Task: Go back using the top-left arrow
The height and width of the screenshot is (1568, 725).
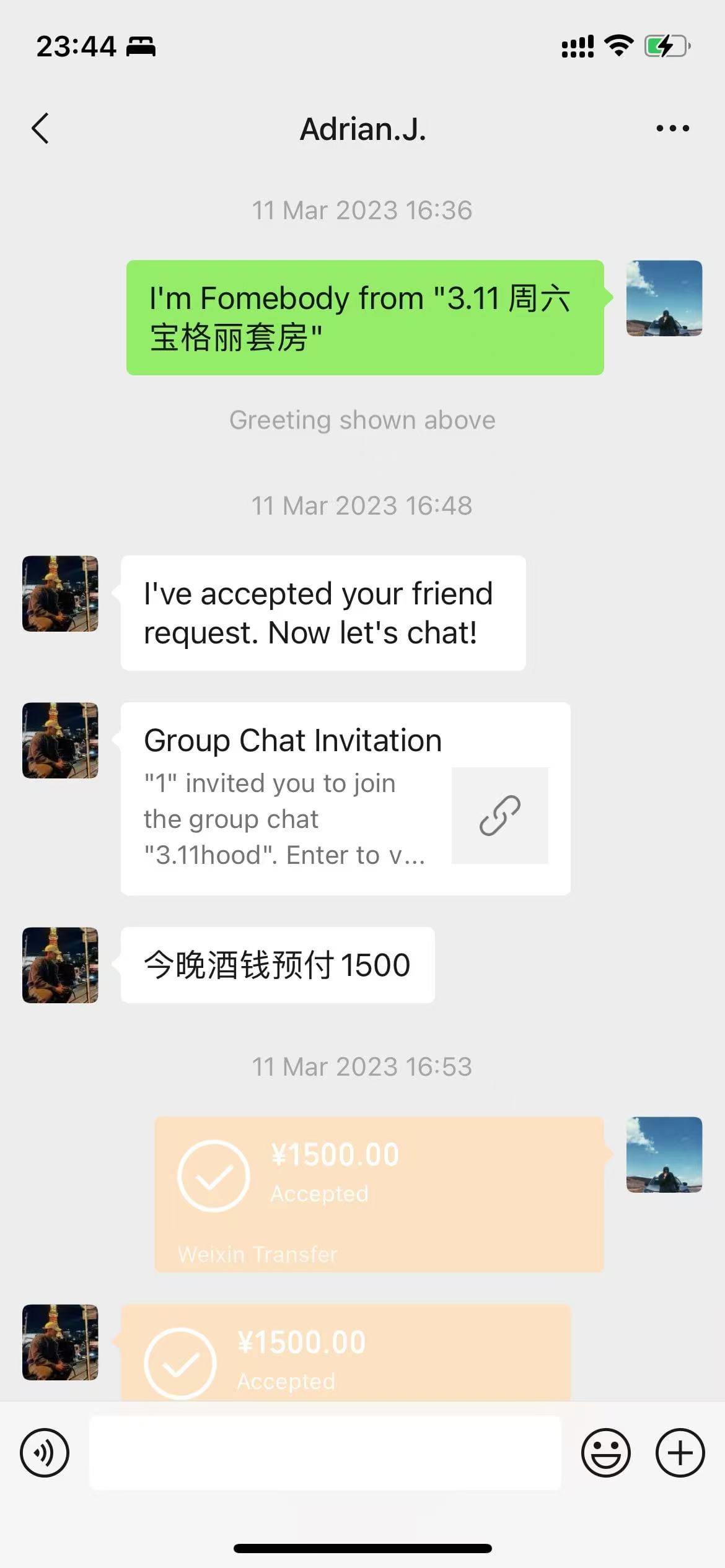Action: click(40, 129)
